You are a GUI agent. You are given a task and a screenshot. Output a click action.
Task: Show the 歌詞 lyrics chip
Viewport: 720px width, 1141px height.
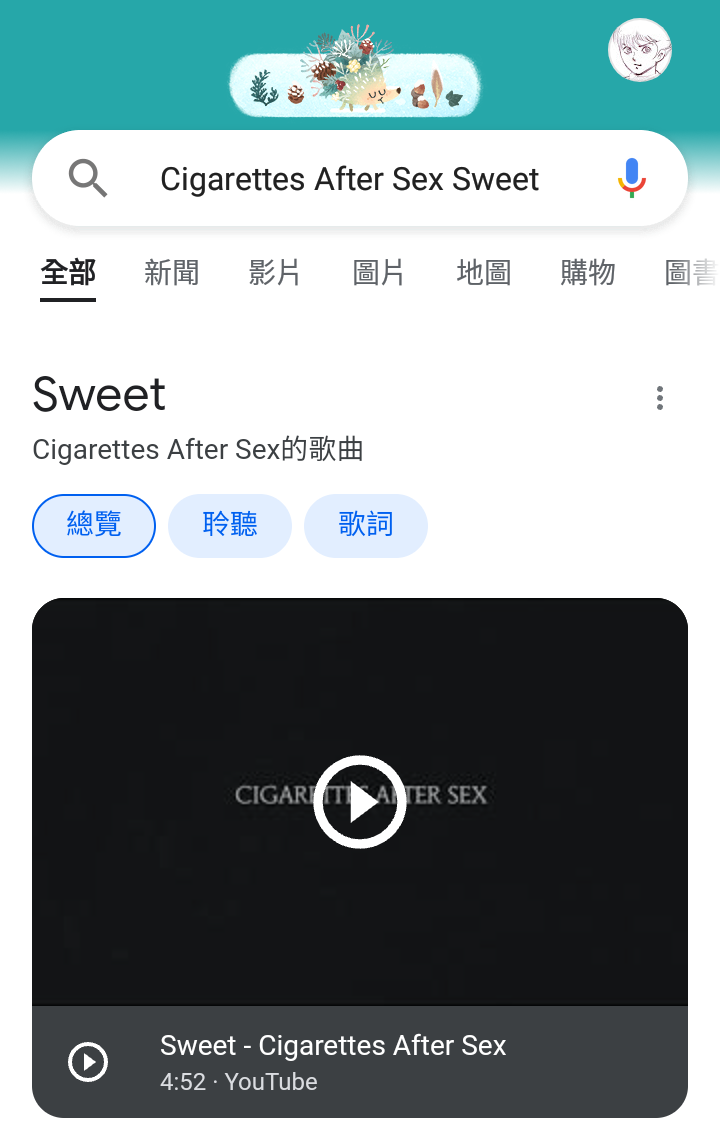pyautogui.click(x=366, y=525)
